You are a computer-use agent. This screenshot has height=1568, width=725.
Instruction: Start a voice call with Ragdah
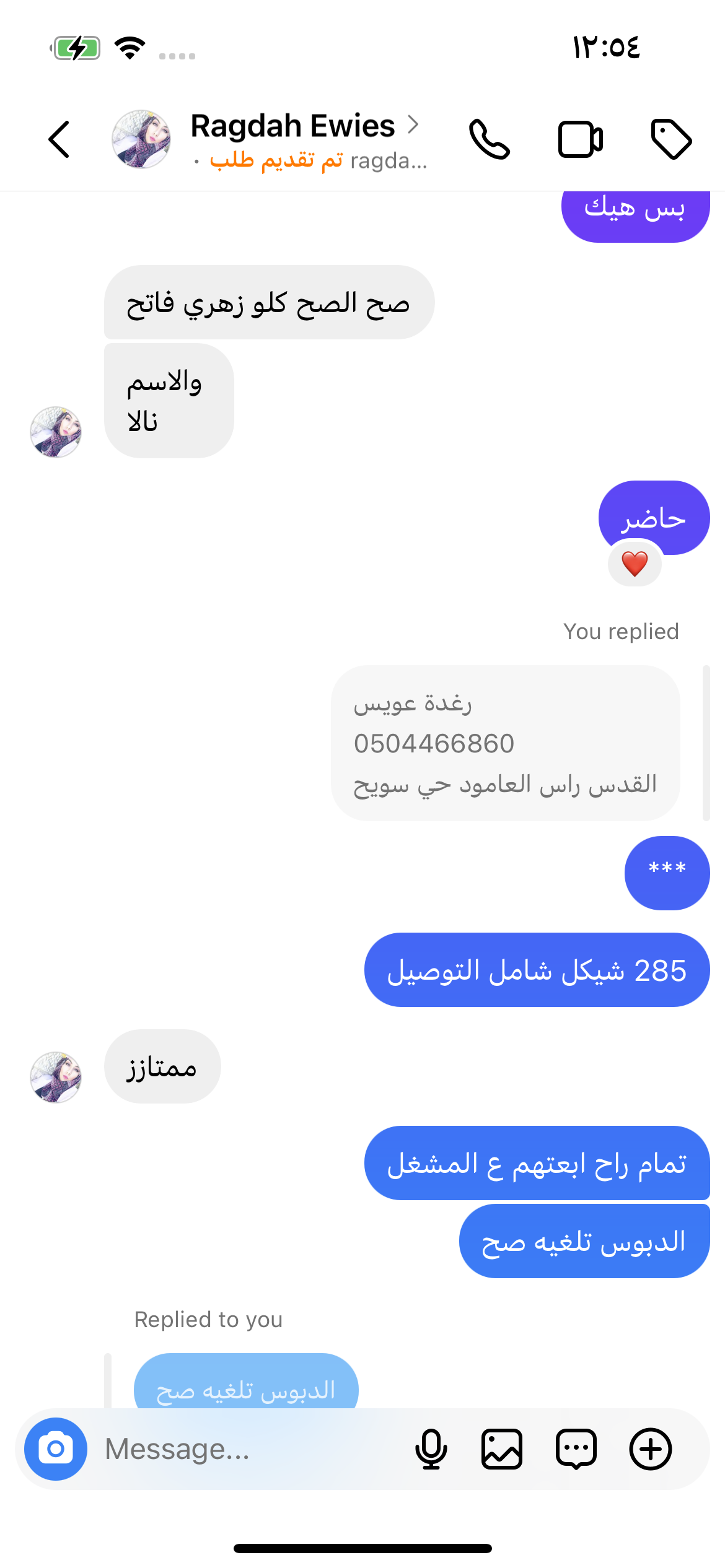point(489,139)
